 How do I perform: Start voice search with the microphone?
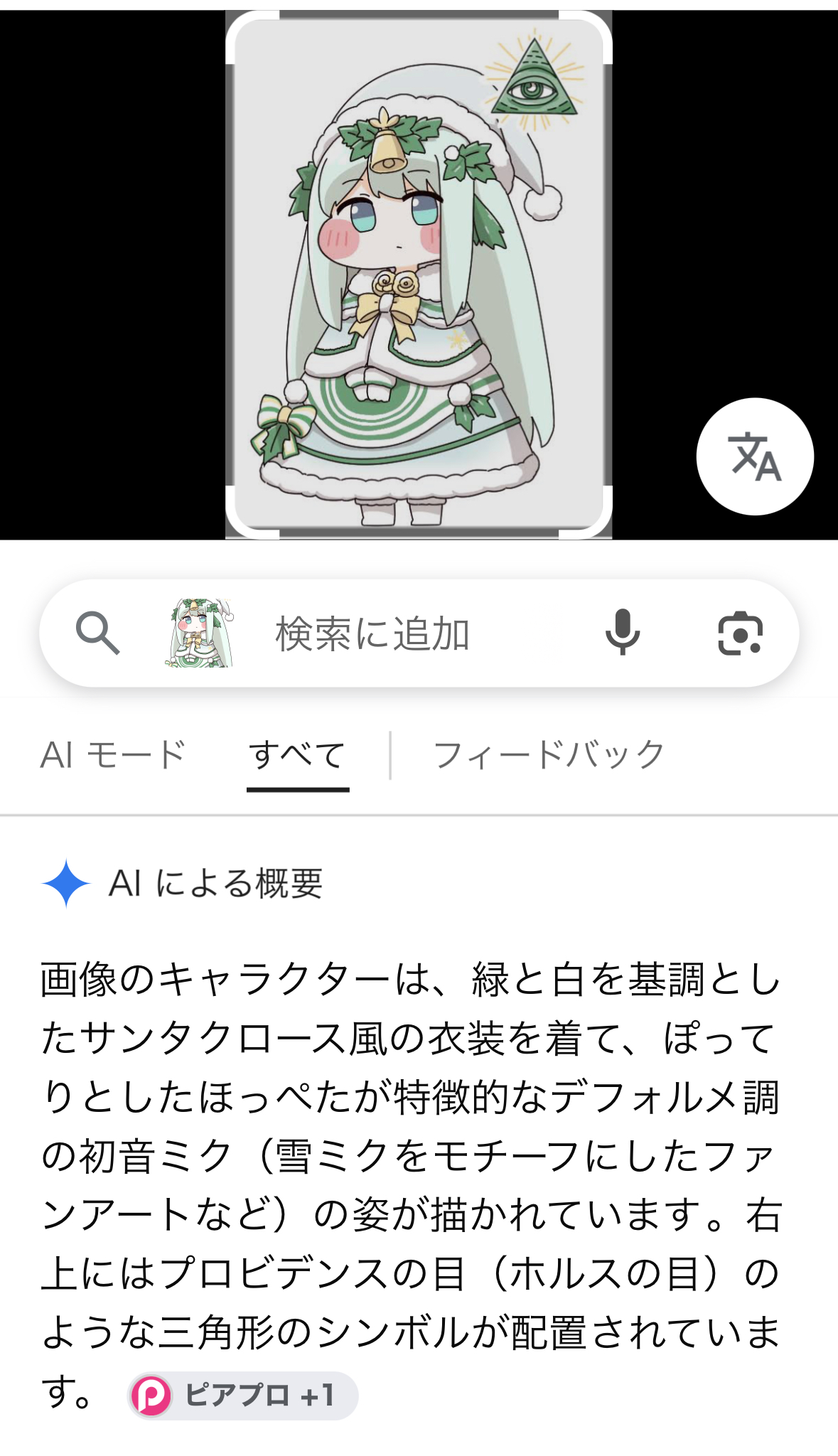[x=623, y=632]
